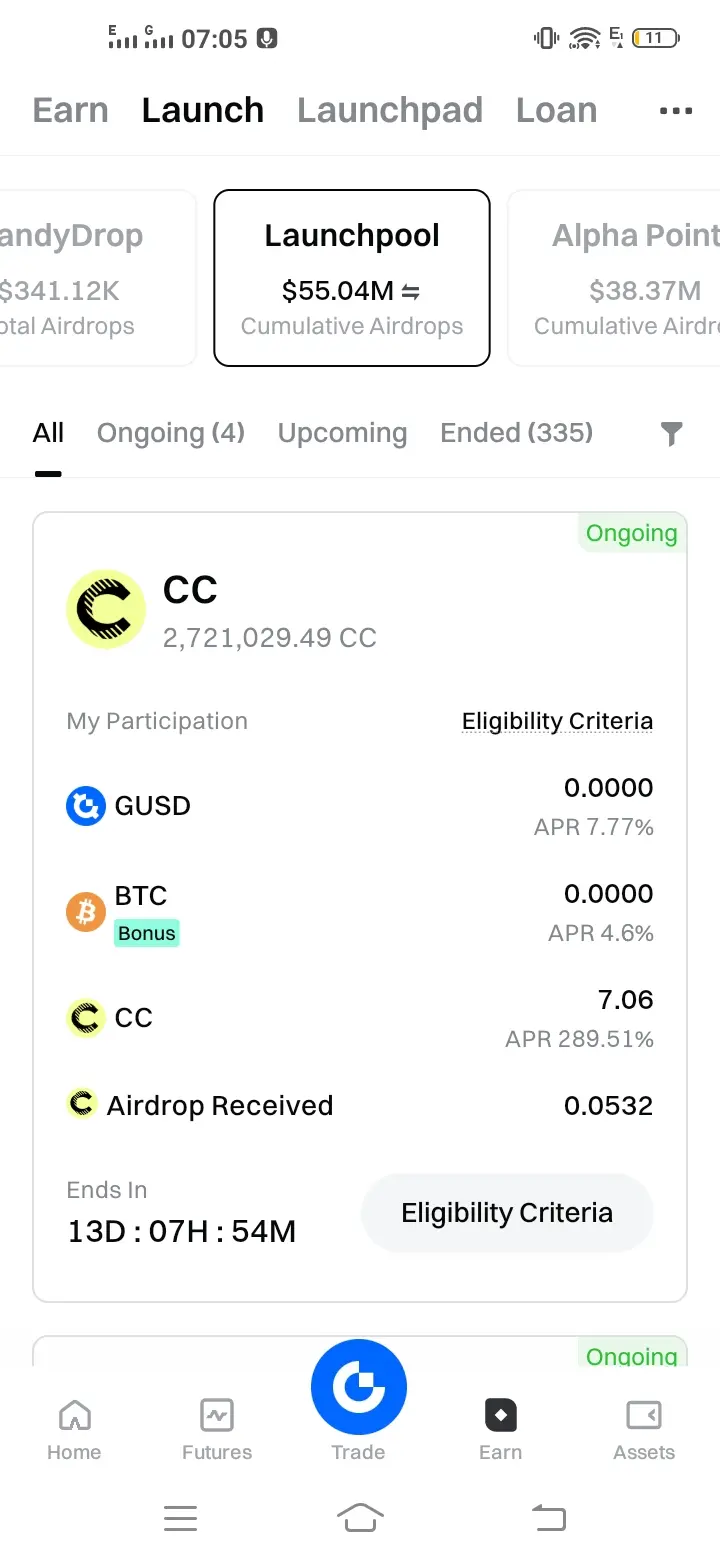The width and height of the screenshot is (720, 1560).
Task: Show Upcoming pools
Action: [x=342, y=433]
